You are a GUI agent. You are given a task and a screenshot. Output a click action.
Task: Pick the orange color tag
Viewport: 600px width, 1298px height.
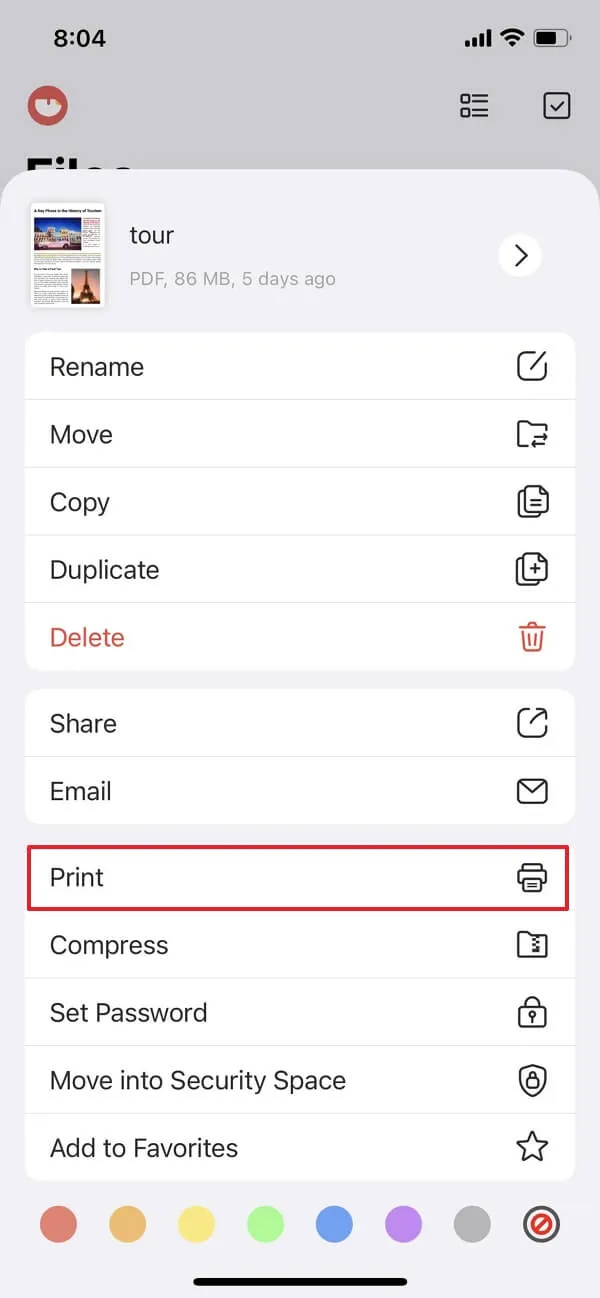click(x=128, y=1224)
